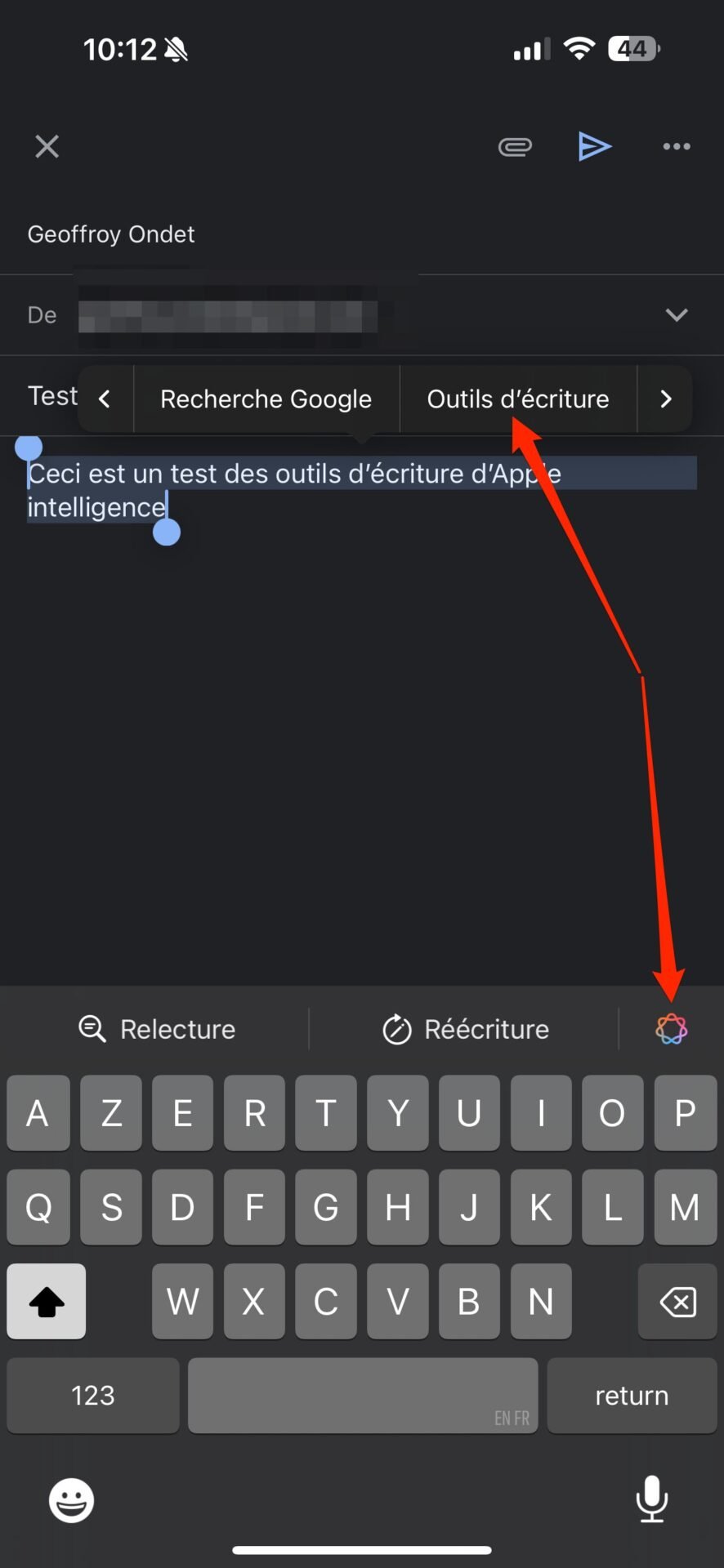Expand the De sender dropdown
Screen dimensions: 724x1568
[x=677, y=315]
